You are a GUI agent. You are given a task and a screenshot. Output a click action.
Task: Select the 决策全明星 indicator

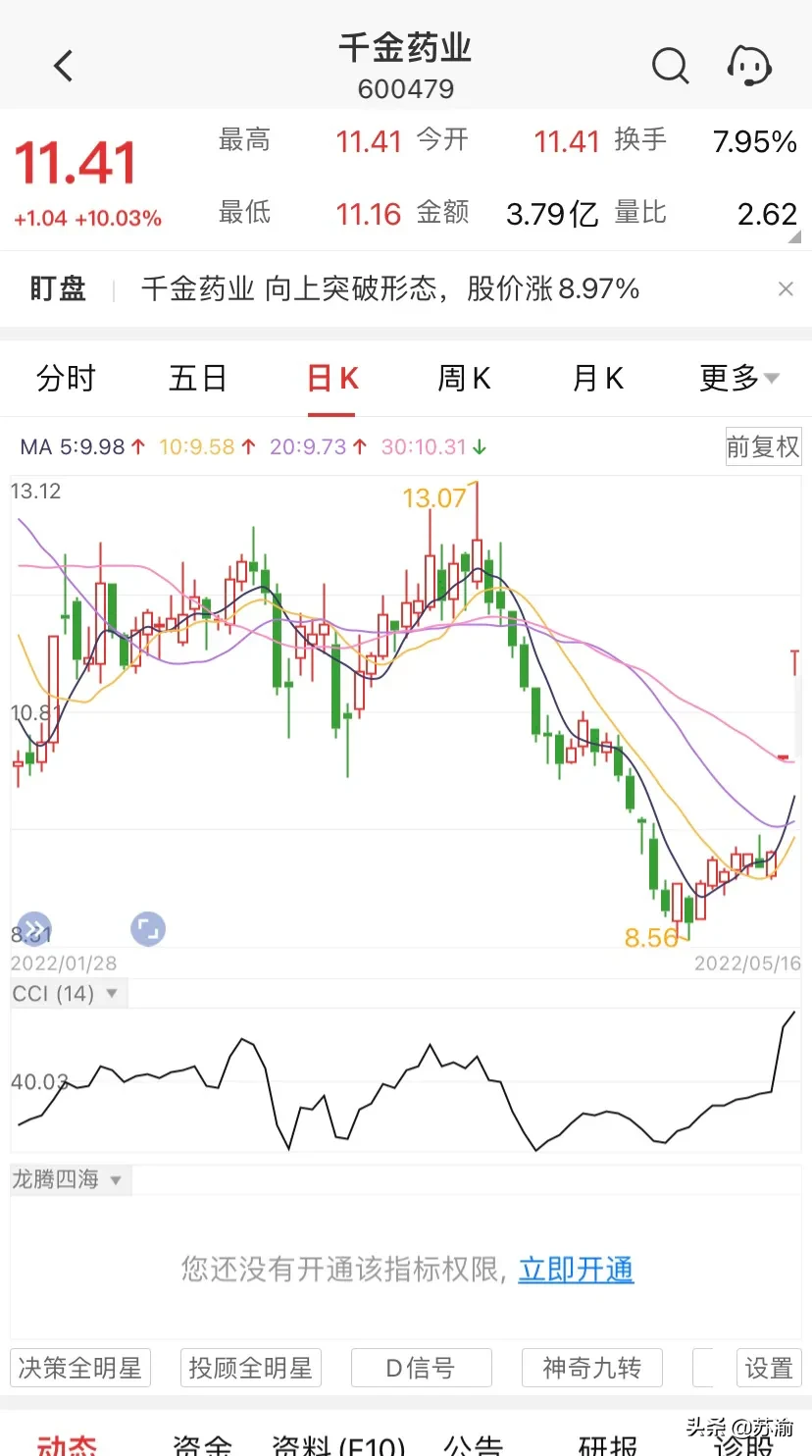pyautogui.click(x=80, y=1368)
